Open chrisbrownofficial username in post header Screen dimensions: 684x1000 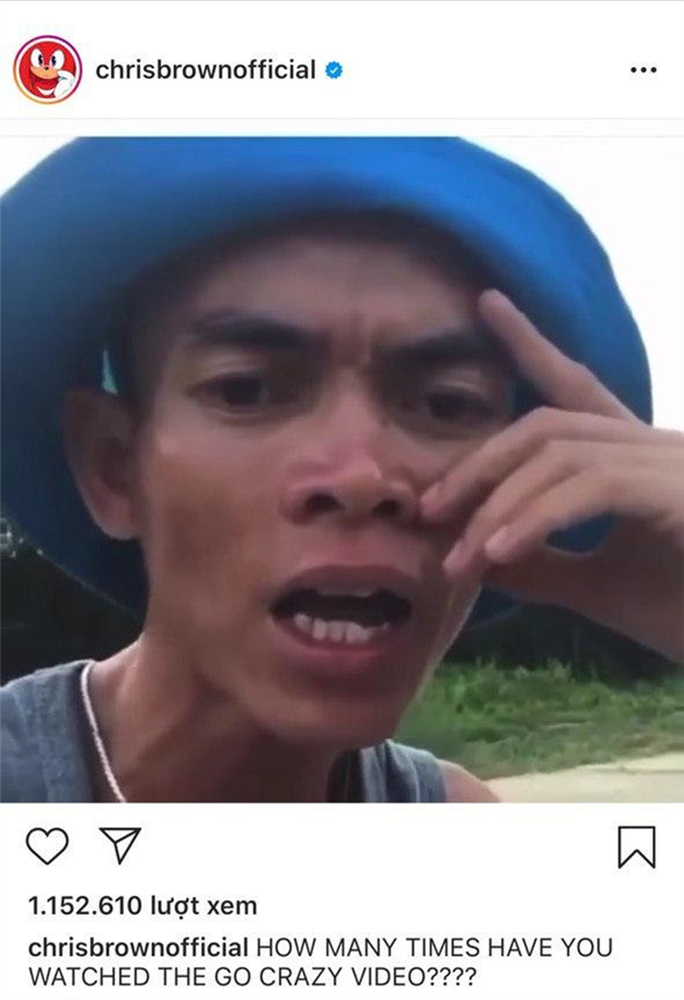[205, 70]
